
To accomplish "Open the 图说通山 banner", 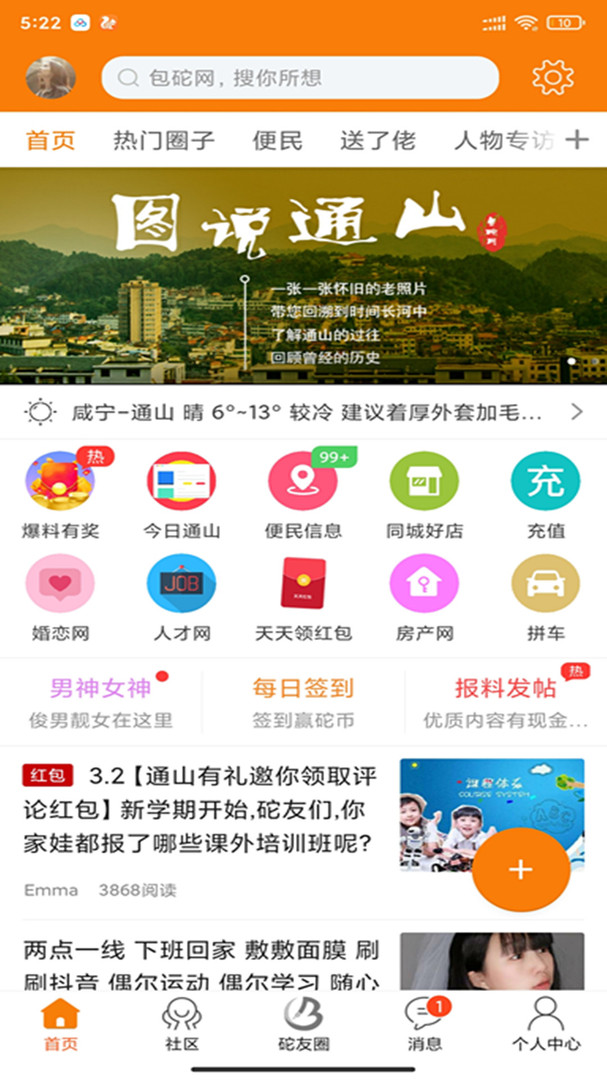I will pyautogui.click(x=303, y=275).
